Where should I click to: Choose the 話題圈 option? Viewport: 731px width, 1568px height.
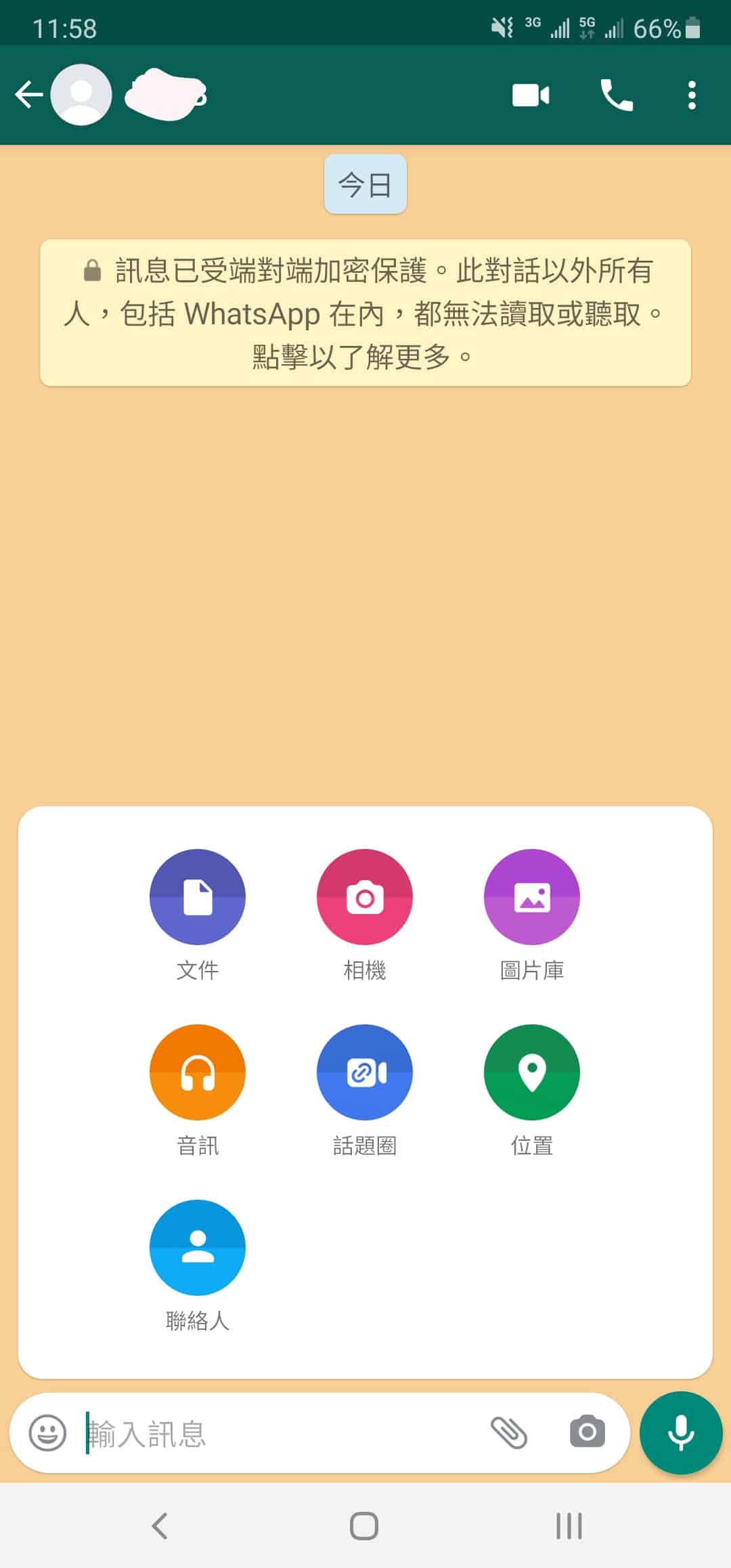pos(365,1072)
